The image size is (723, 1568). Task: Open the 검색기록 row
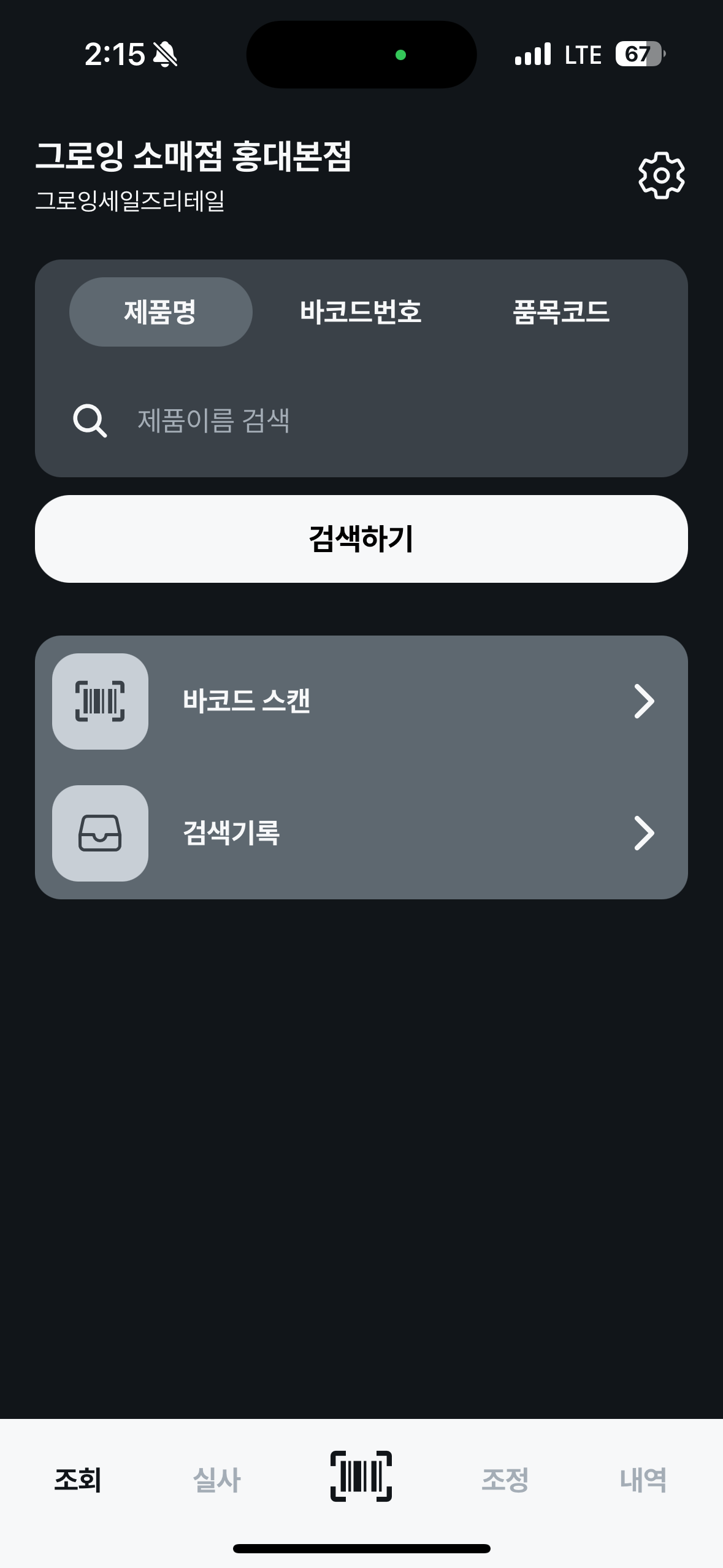pyautogui.click(x=361, y=833)
